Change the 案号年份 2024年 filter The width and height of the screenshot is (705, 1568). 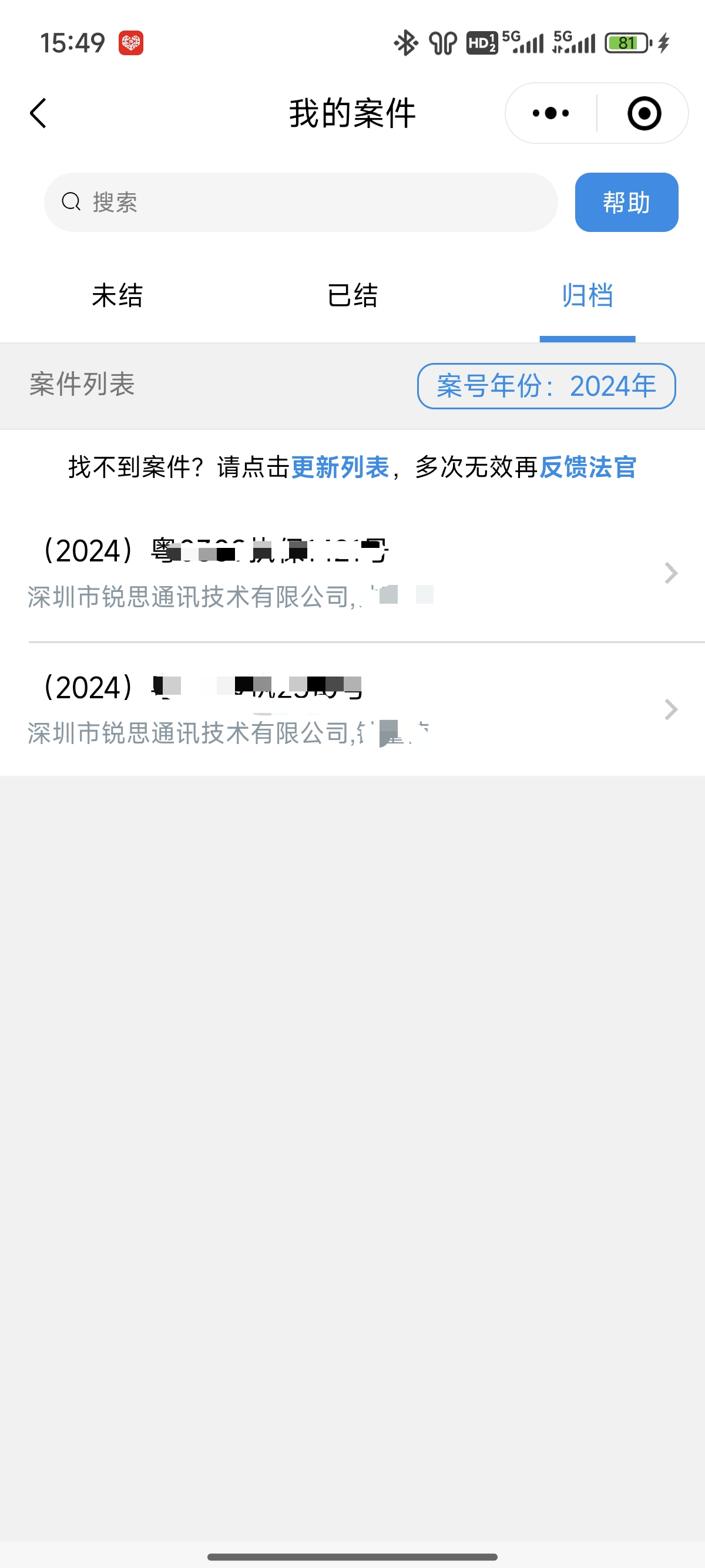[x=546, y=386]
